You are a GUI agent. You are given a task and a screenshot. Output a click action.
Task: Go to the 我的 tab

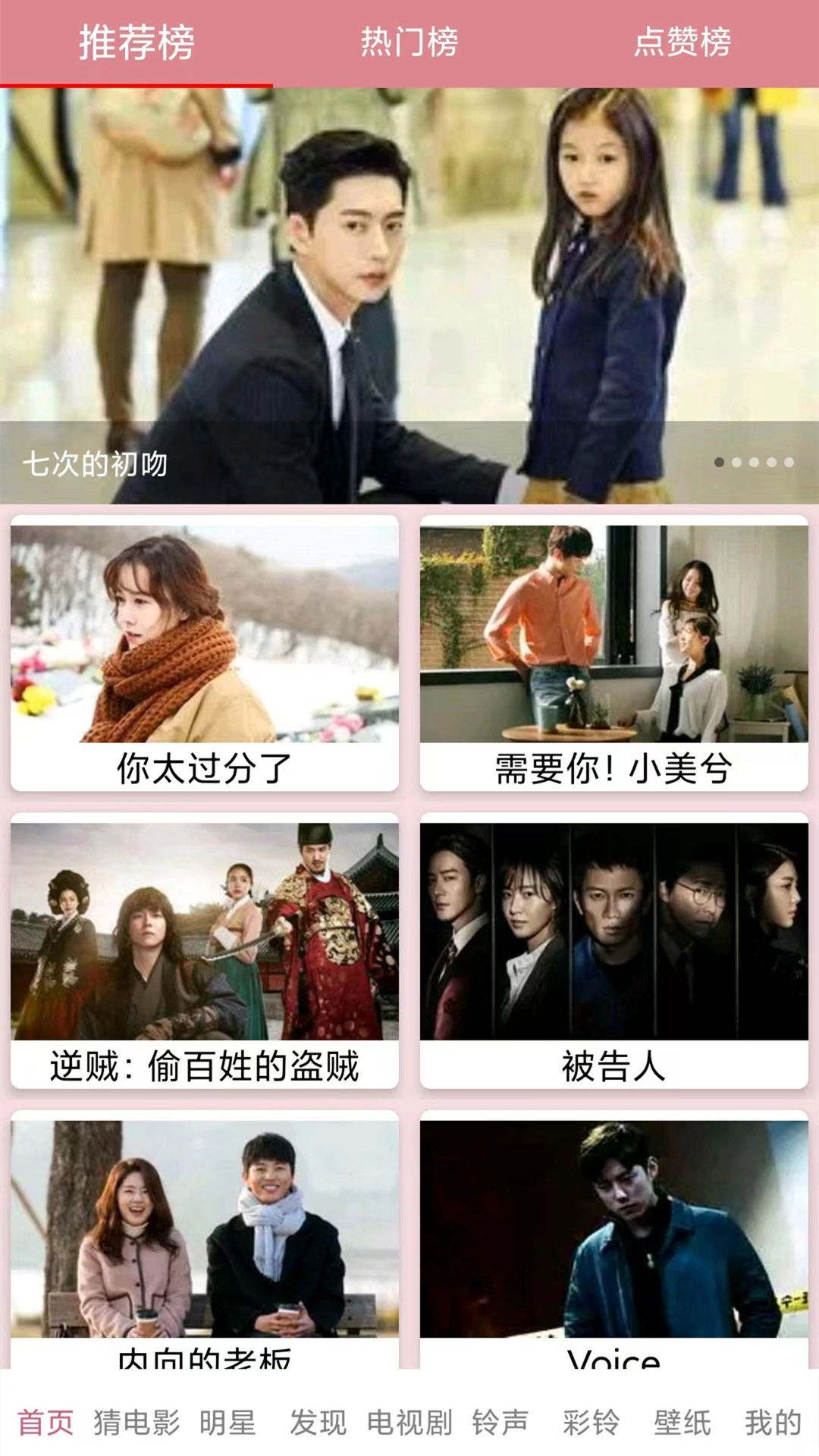tap(773, 1423)
